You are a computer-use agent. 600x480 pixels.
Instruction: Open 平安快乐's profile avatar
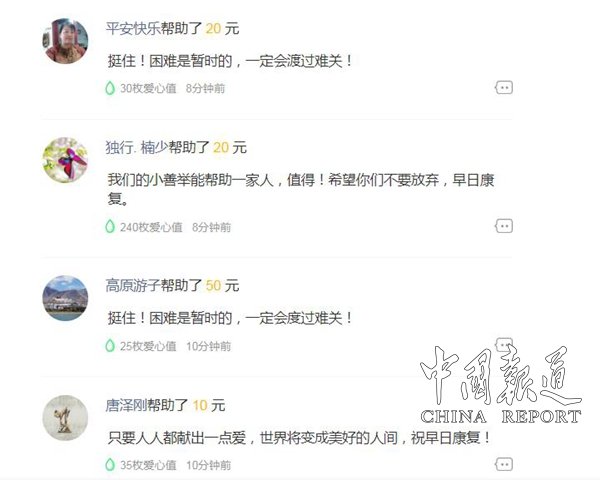tap(66, 38)
